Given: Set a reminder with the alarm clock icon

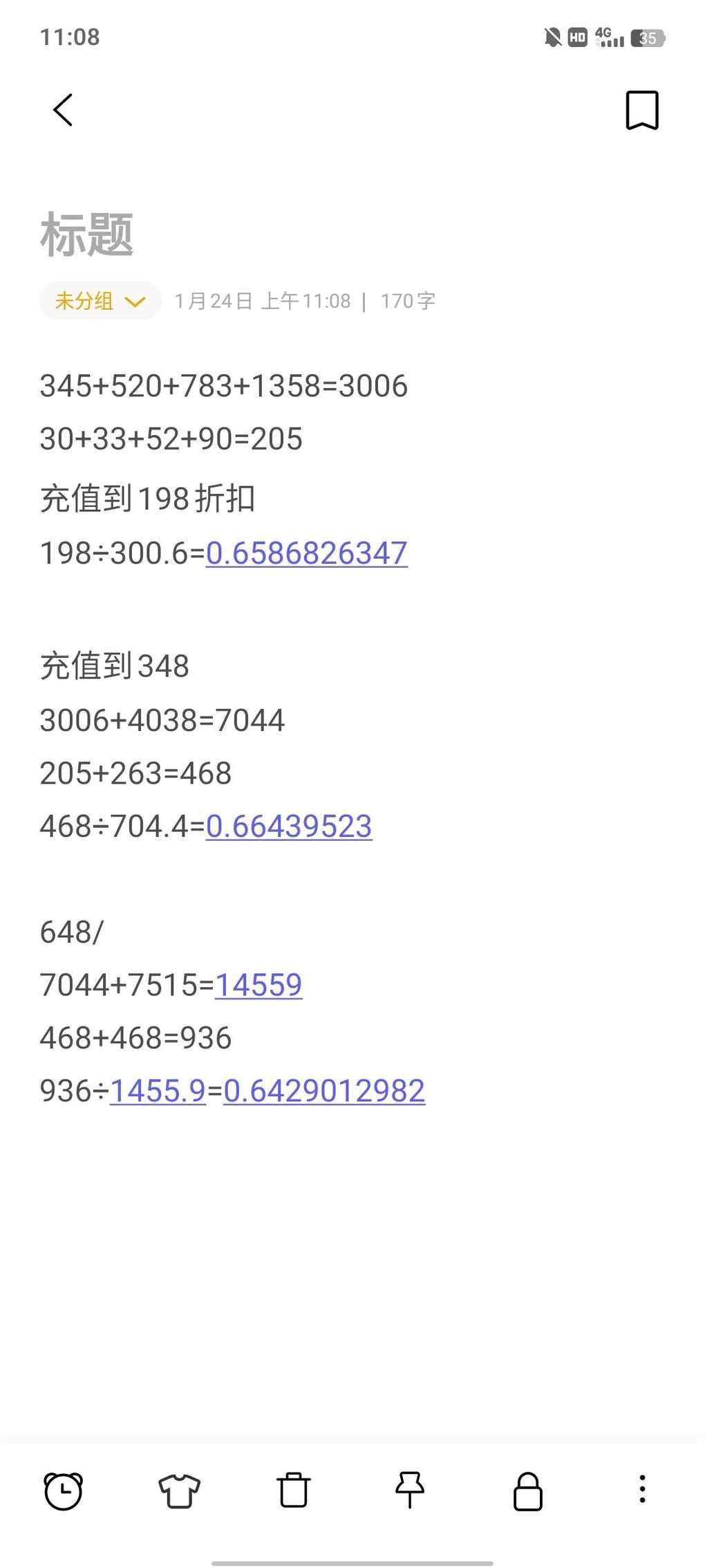Looking at the screenshot, I should coord(63,1491).
